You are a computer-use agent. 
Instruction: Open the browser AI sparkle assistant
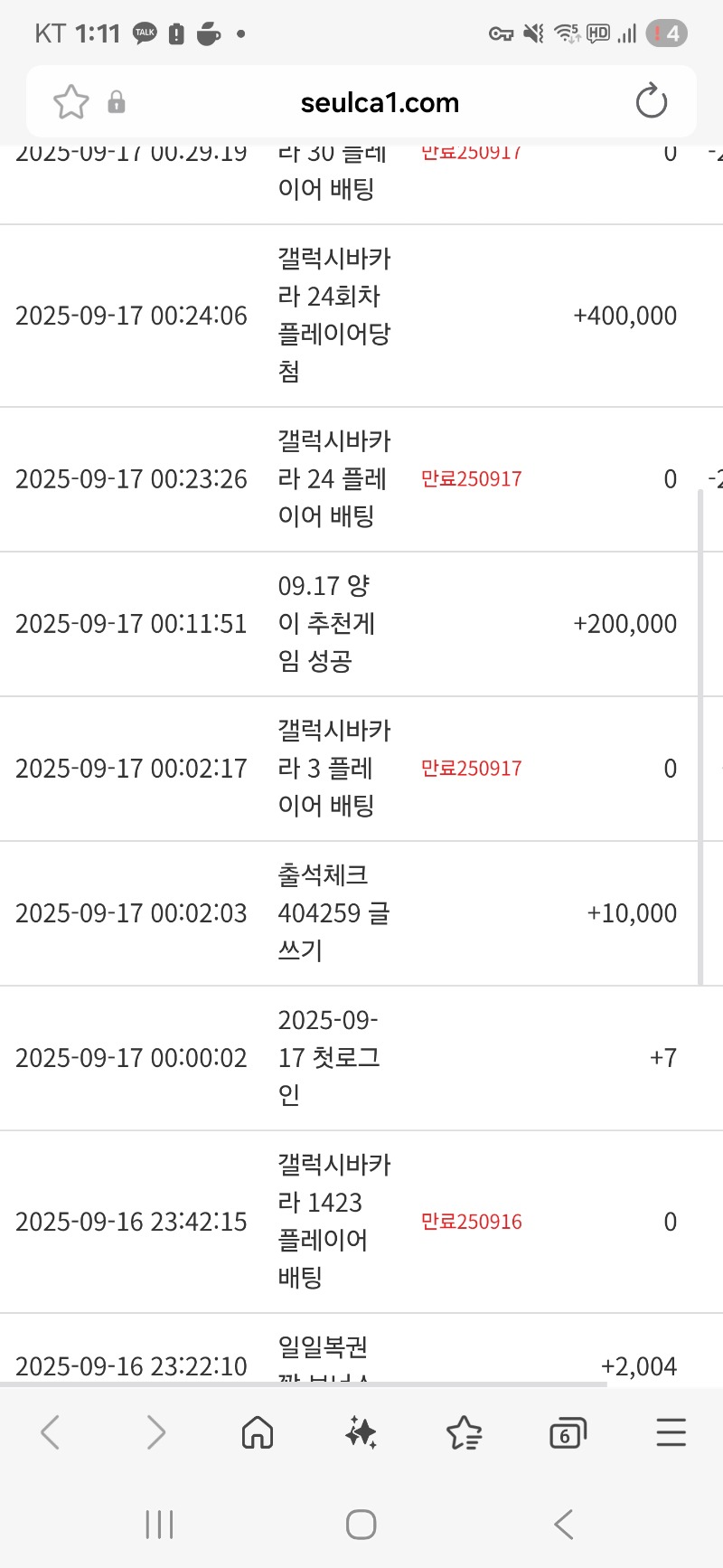pos(361,1432)
